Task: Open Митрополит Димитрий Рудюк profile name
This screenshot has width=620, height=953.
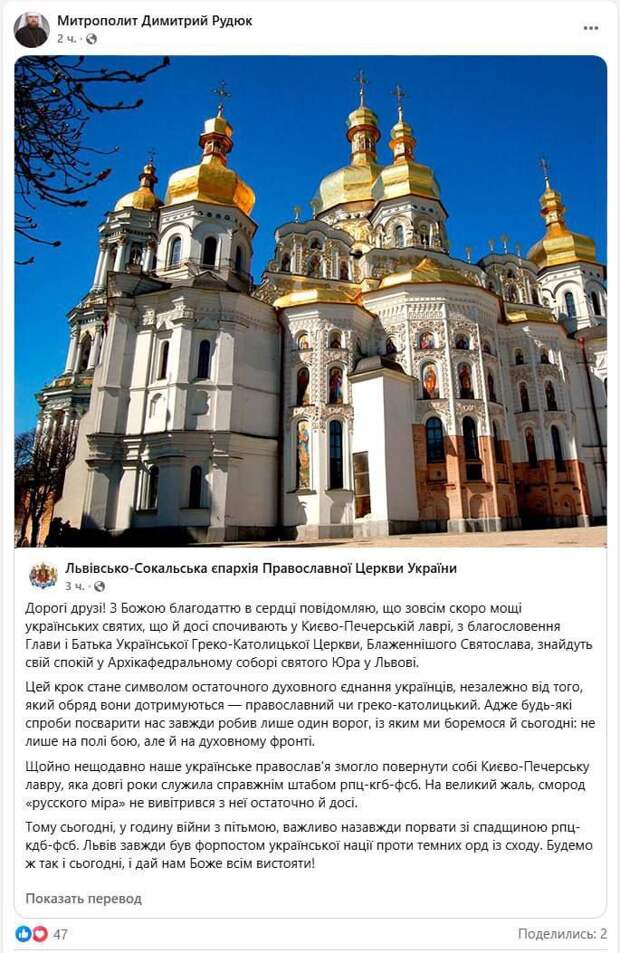Action: 154,20
